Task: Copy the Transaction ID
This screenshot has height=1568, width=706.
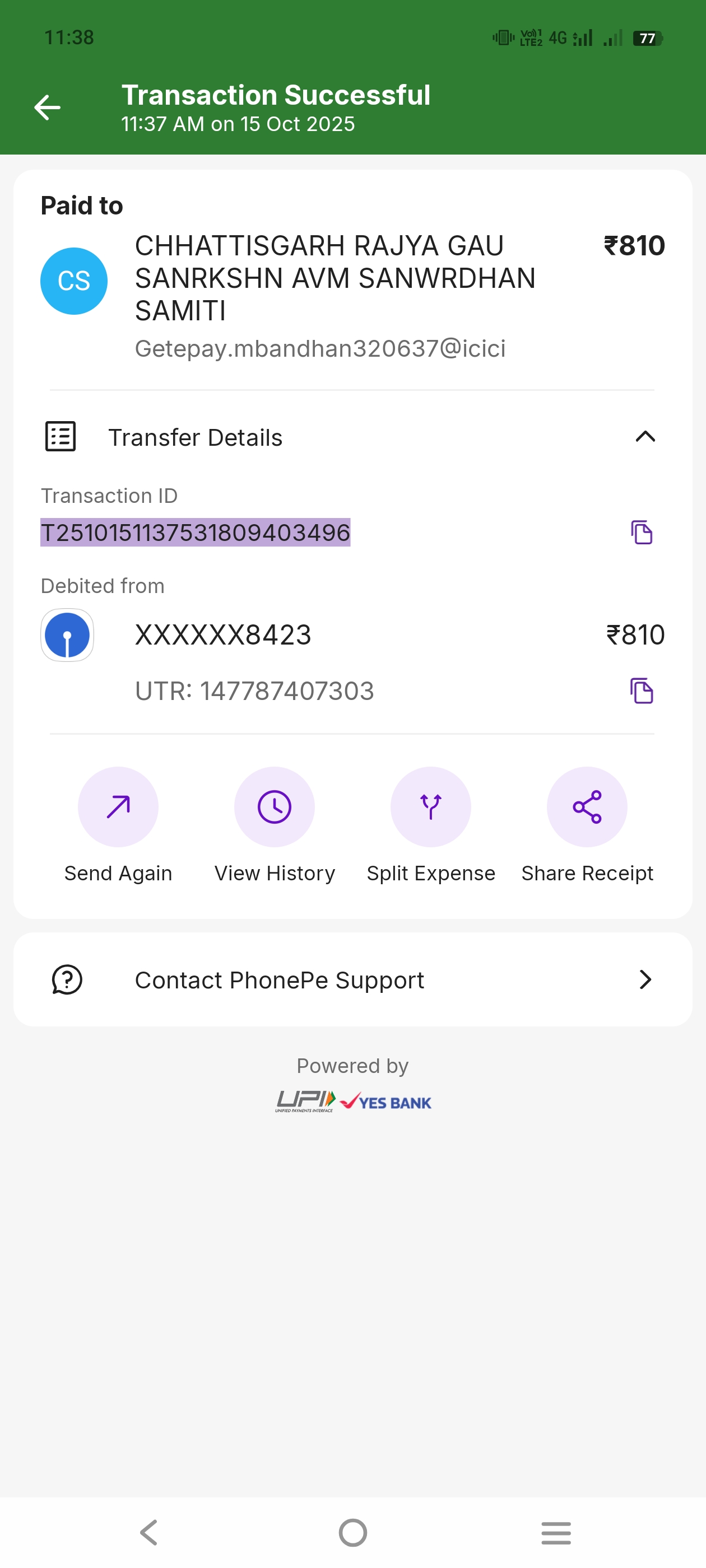Action: pyautogui.click(x=641, y=532)
